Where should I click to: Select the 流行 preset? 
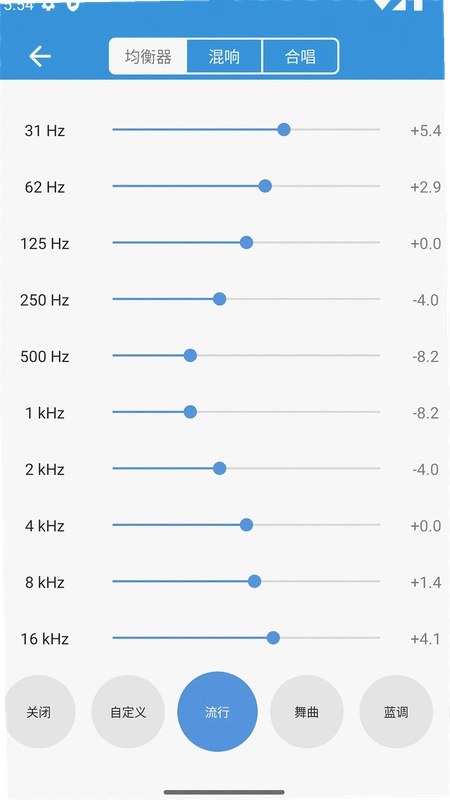pos(217,712)
